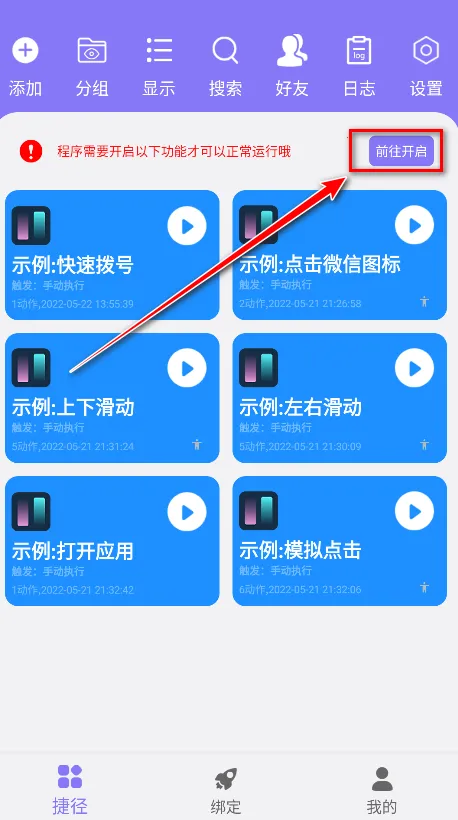Tap 添加 to add a new shortcut
Screen dimensions: 458x820
click(25, 67)
